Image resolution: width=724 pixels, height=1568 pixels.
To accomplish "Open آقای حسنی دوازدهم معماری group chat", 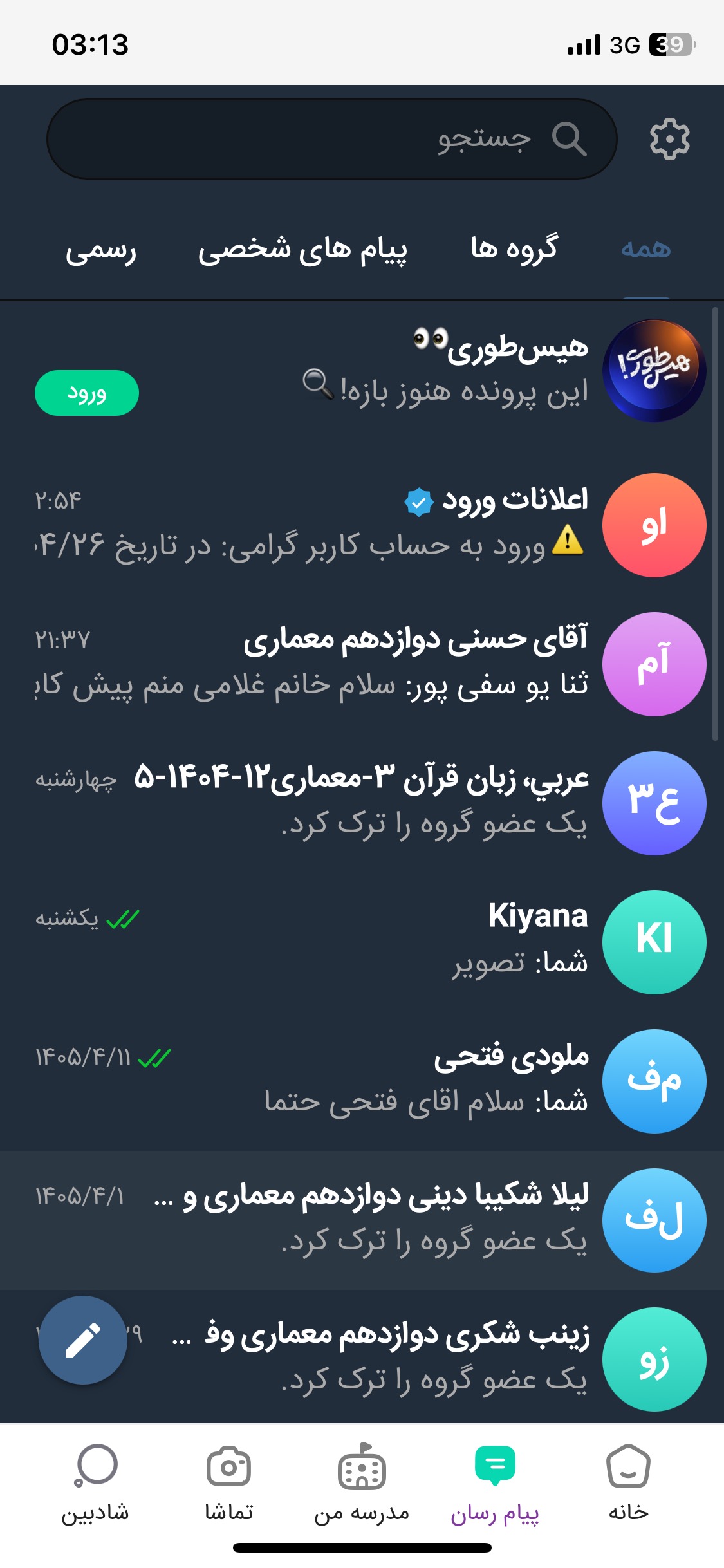I will (x=362, y=664).
